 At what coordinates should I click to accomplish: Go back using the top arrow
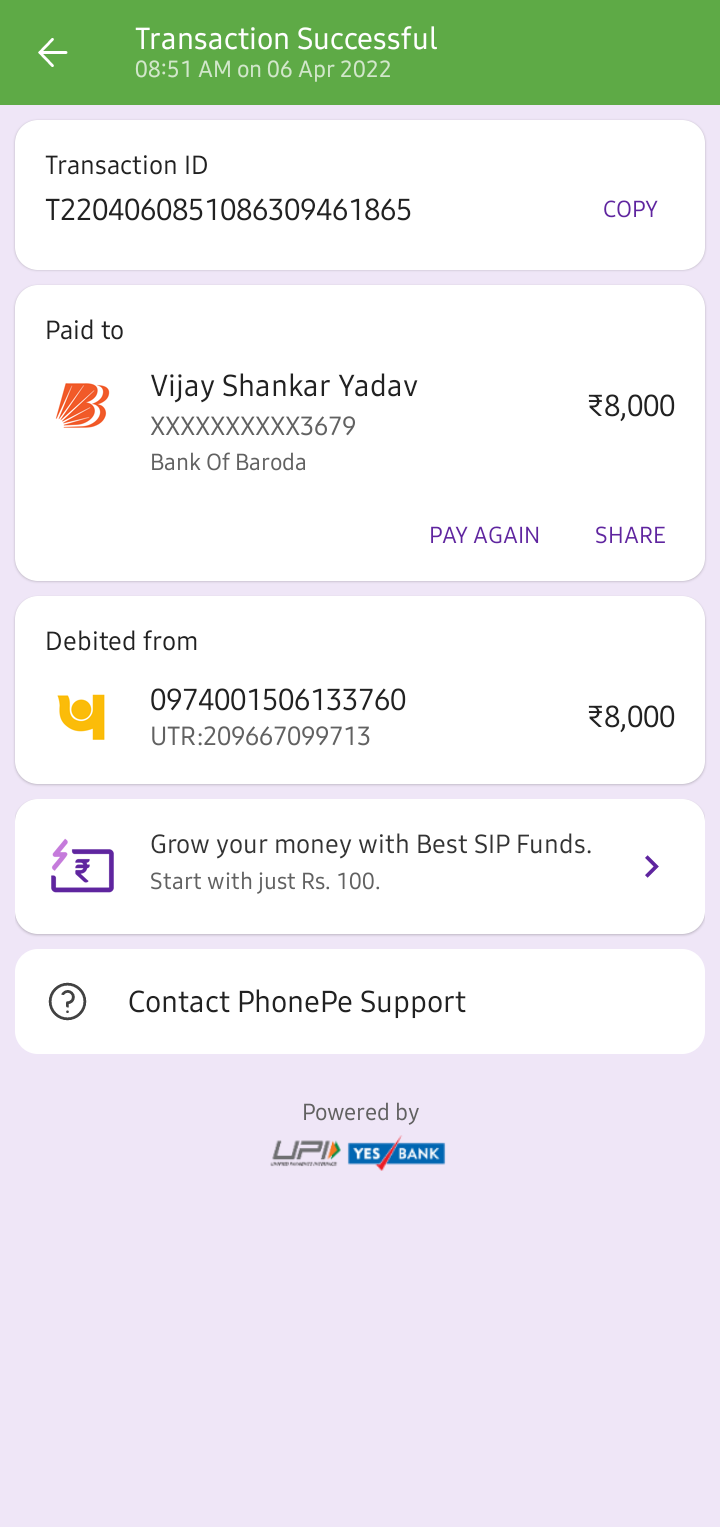52,53
